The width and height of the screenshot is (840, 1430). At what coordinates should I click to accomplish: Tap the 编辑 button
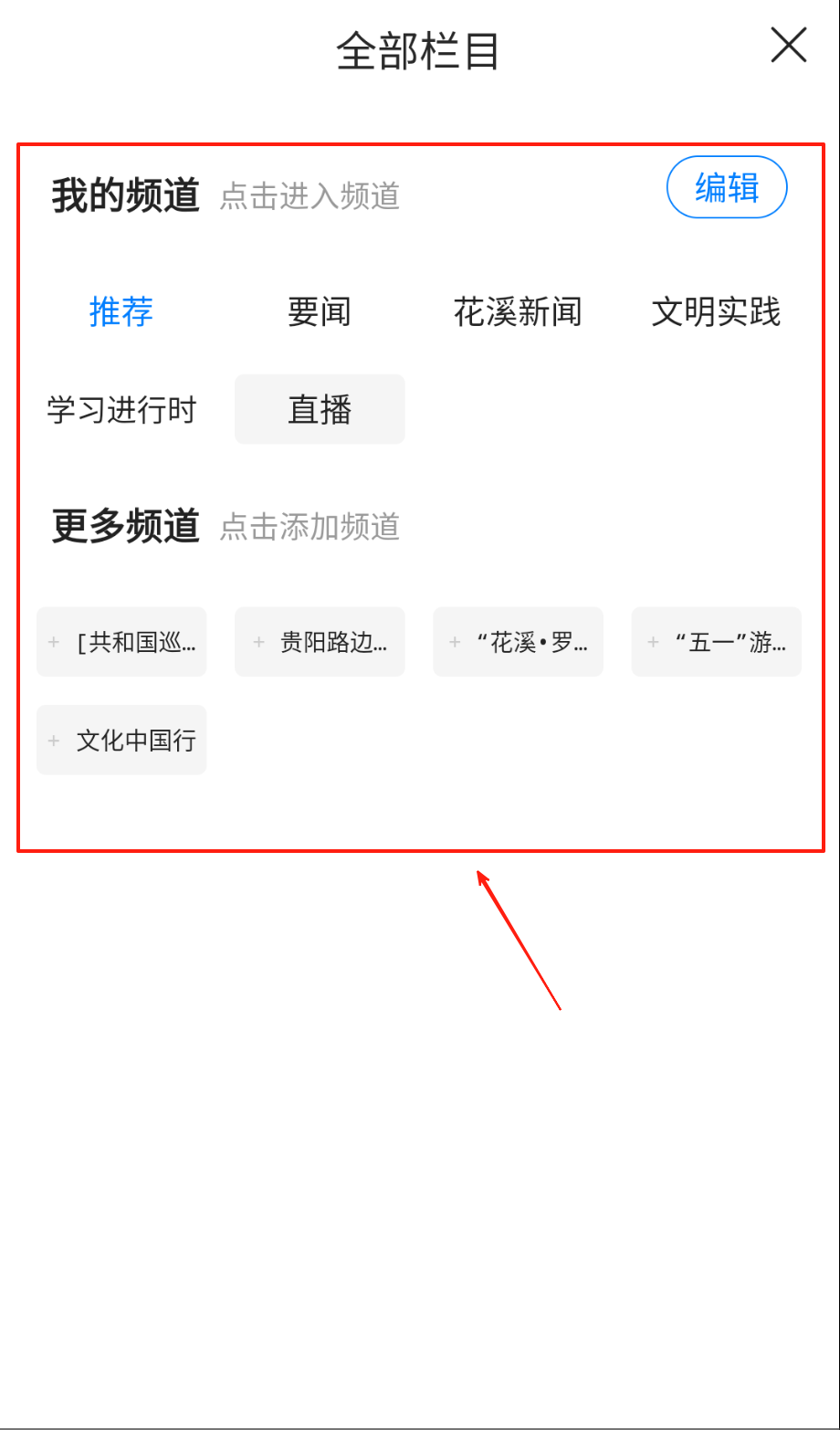(727, 187)
